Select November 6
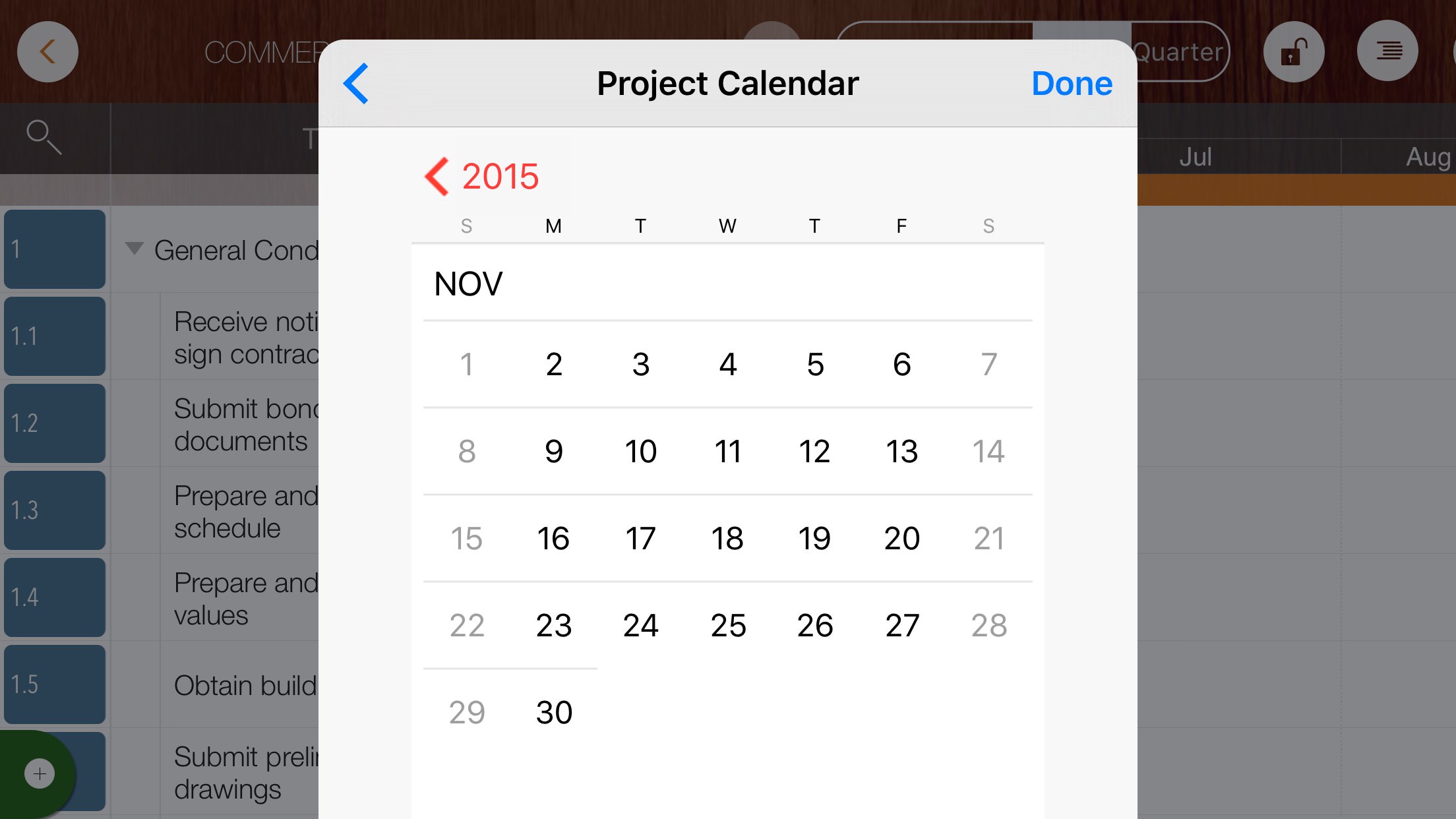1456x819 pixels. point(901,365)
